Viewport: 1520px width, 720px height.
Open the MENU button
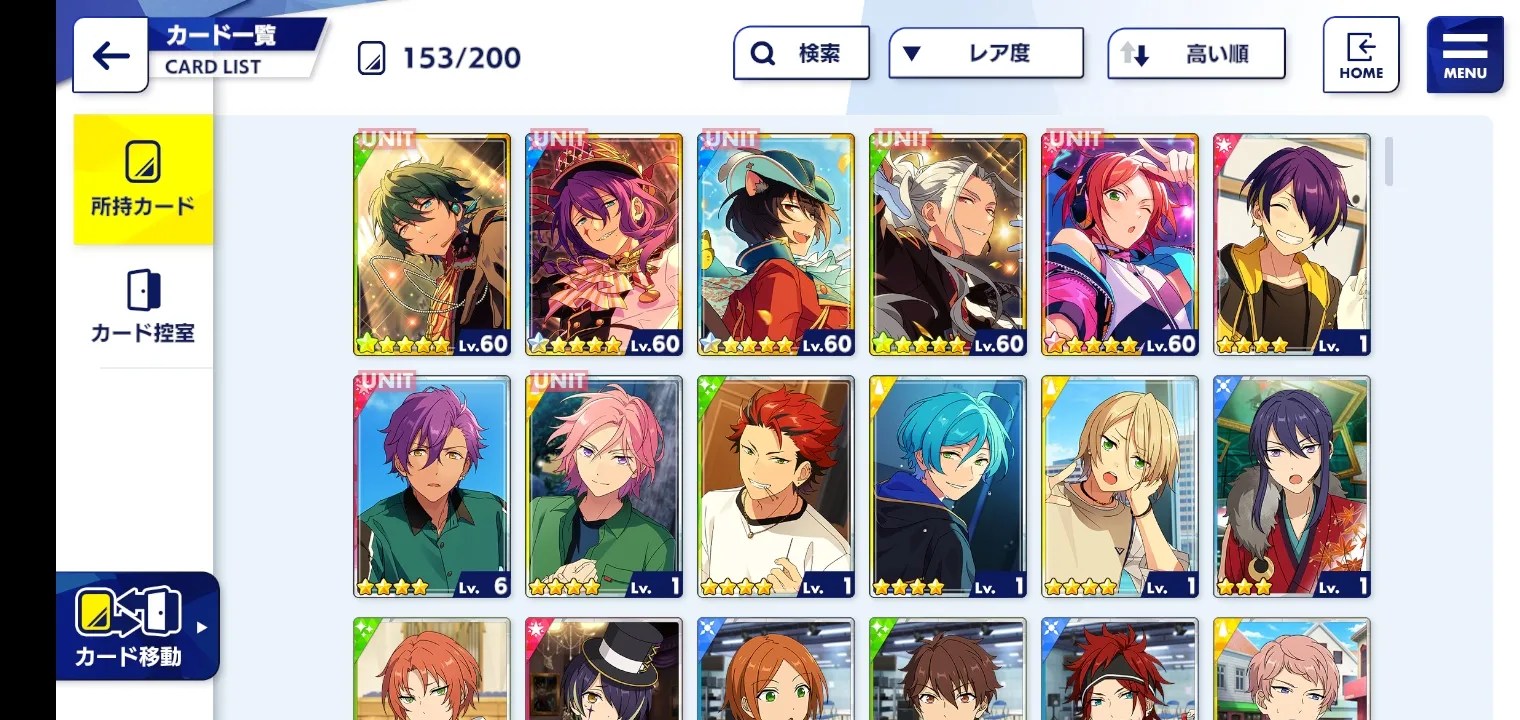1464,55
